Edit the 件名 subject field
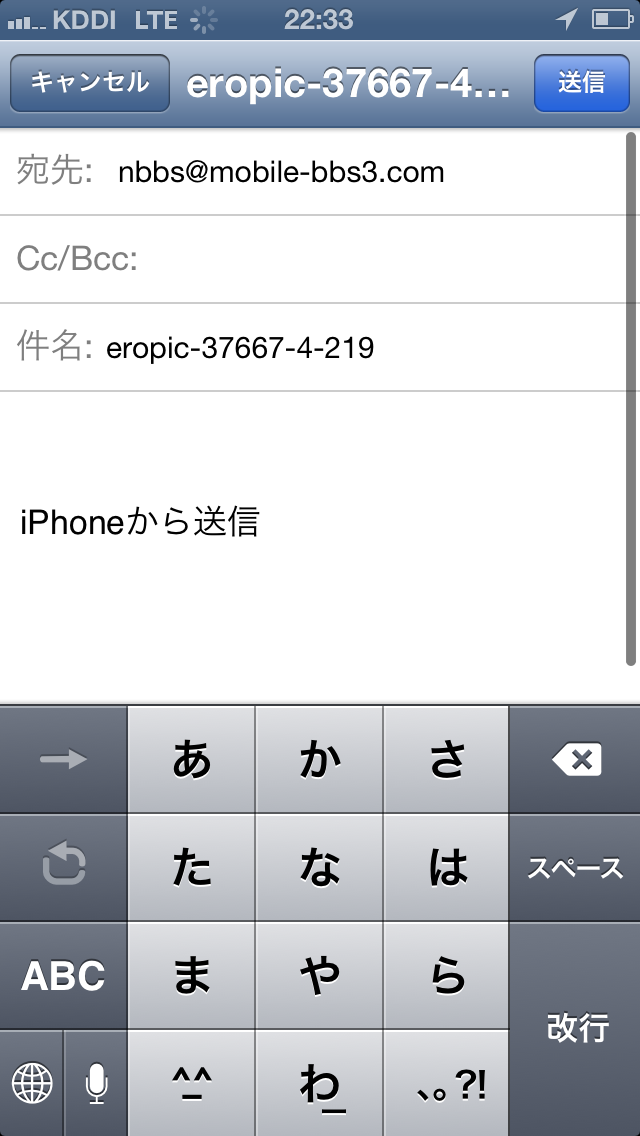This screenshot has height=1136, width=640. [x=312, y=348]
